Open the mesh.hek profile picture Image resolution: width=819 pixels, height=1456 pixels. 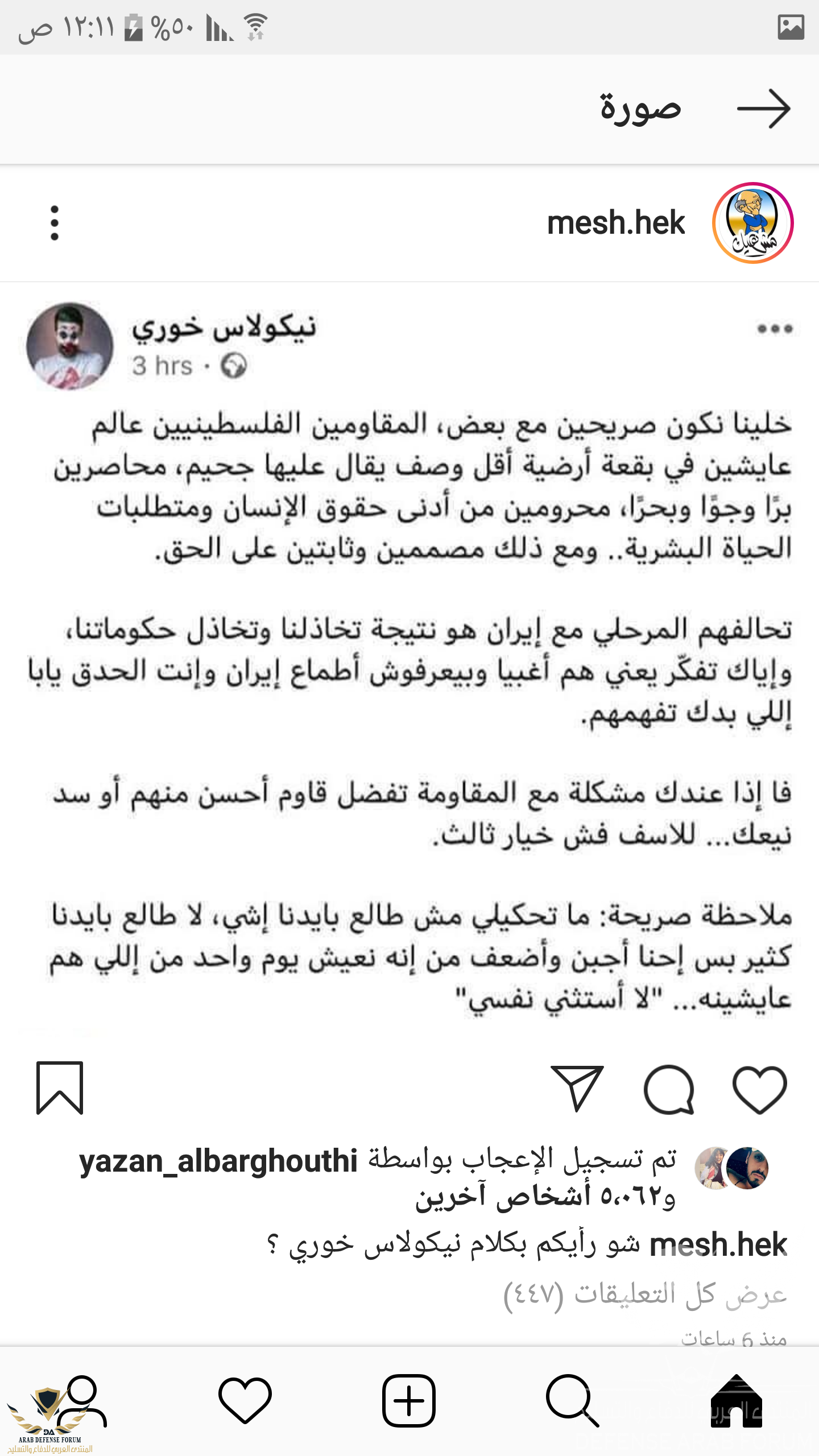click(752, 223)
